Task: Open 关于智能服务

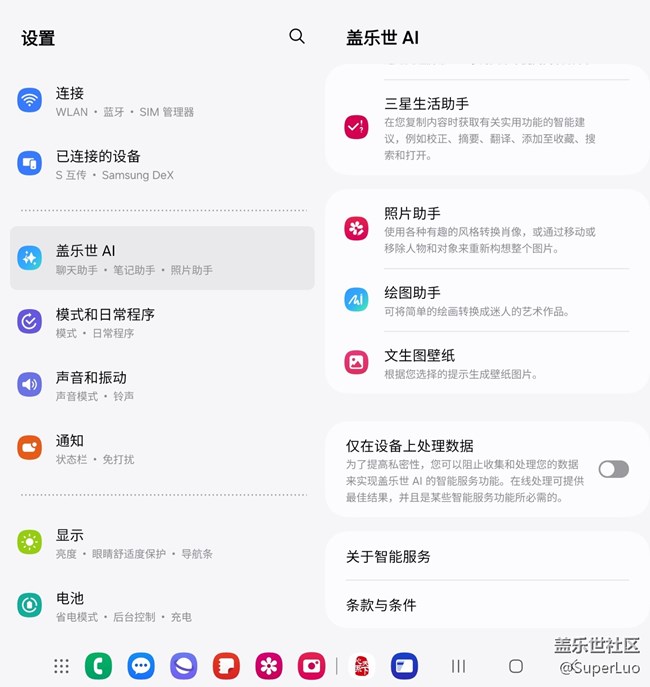Action: [x=487, y=556]
